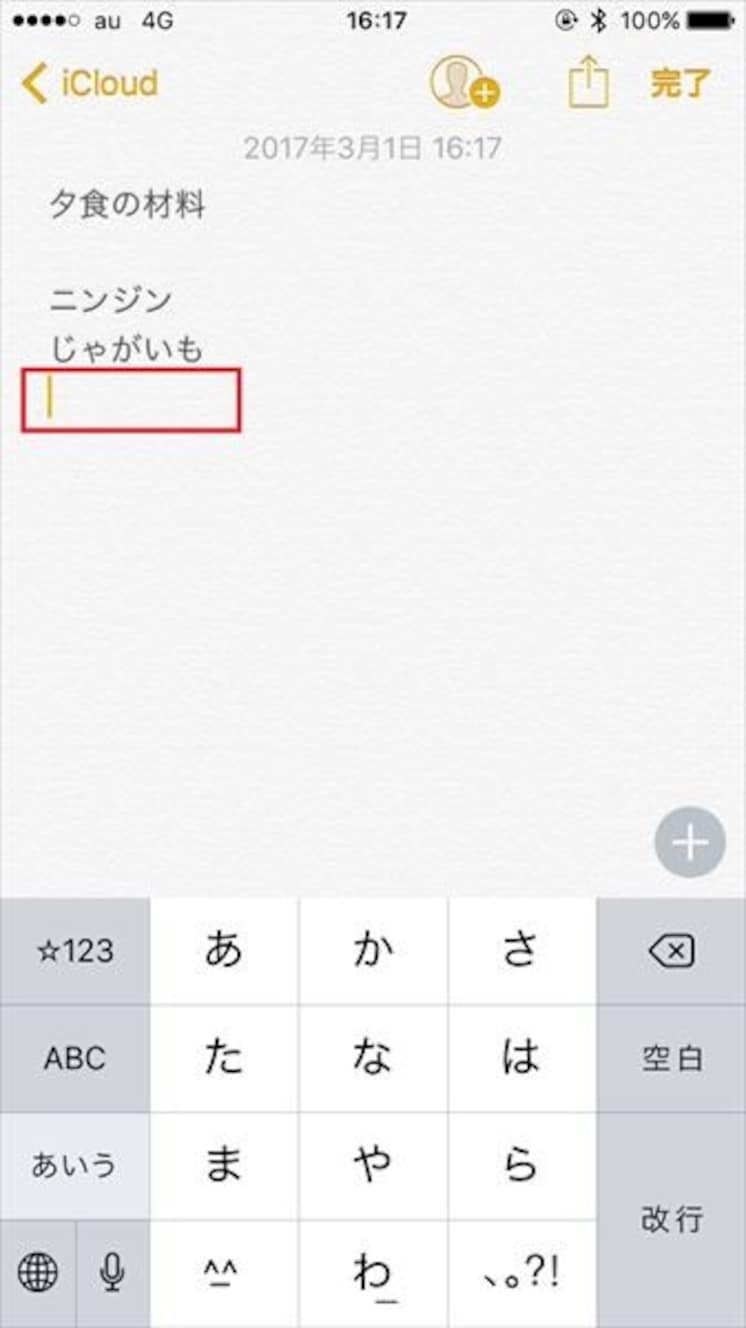Type the あ kana key
The width and height of the screenshot is (746, 1328).
click(x=224, y=951)
